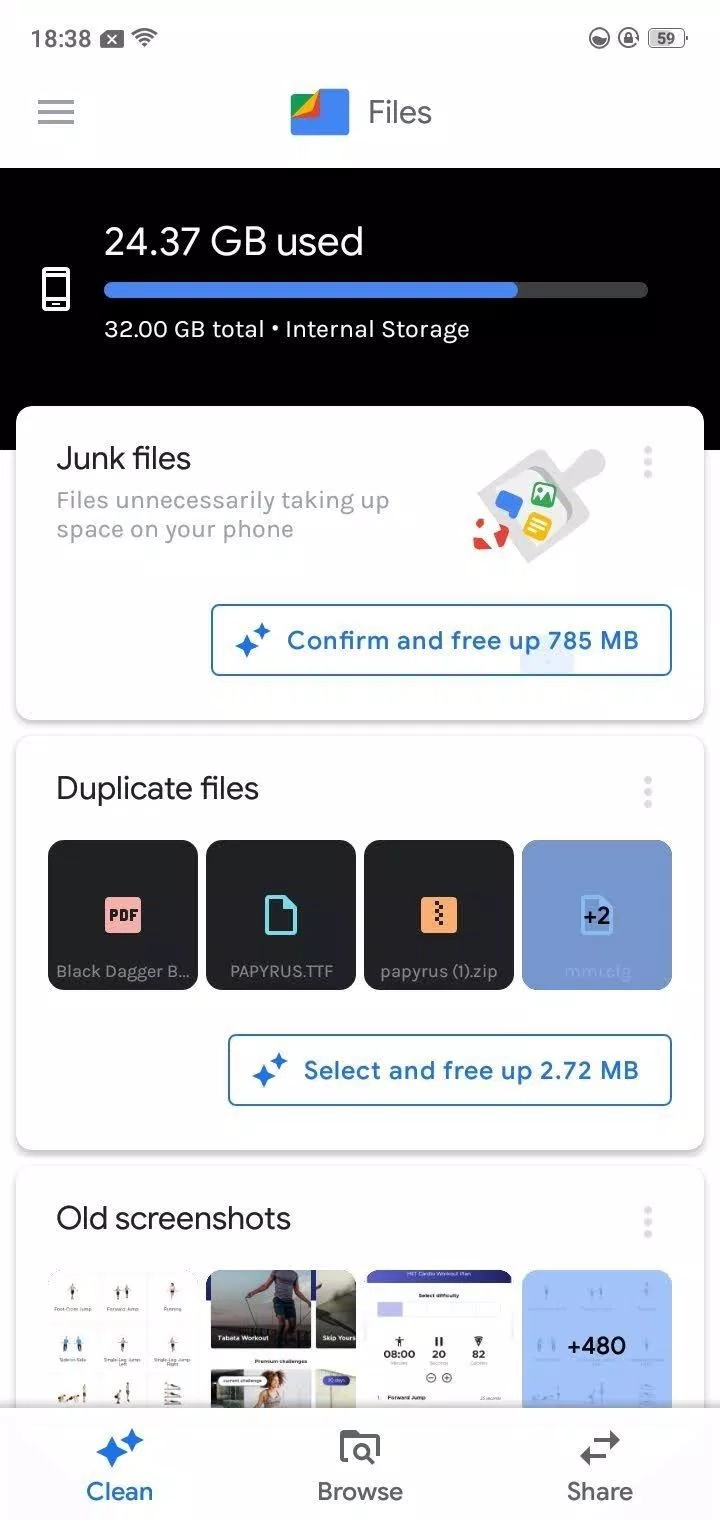Select the Clean sparkle icon
Viewport: 720px width, 1520px height.
tap(119, 1447)
